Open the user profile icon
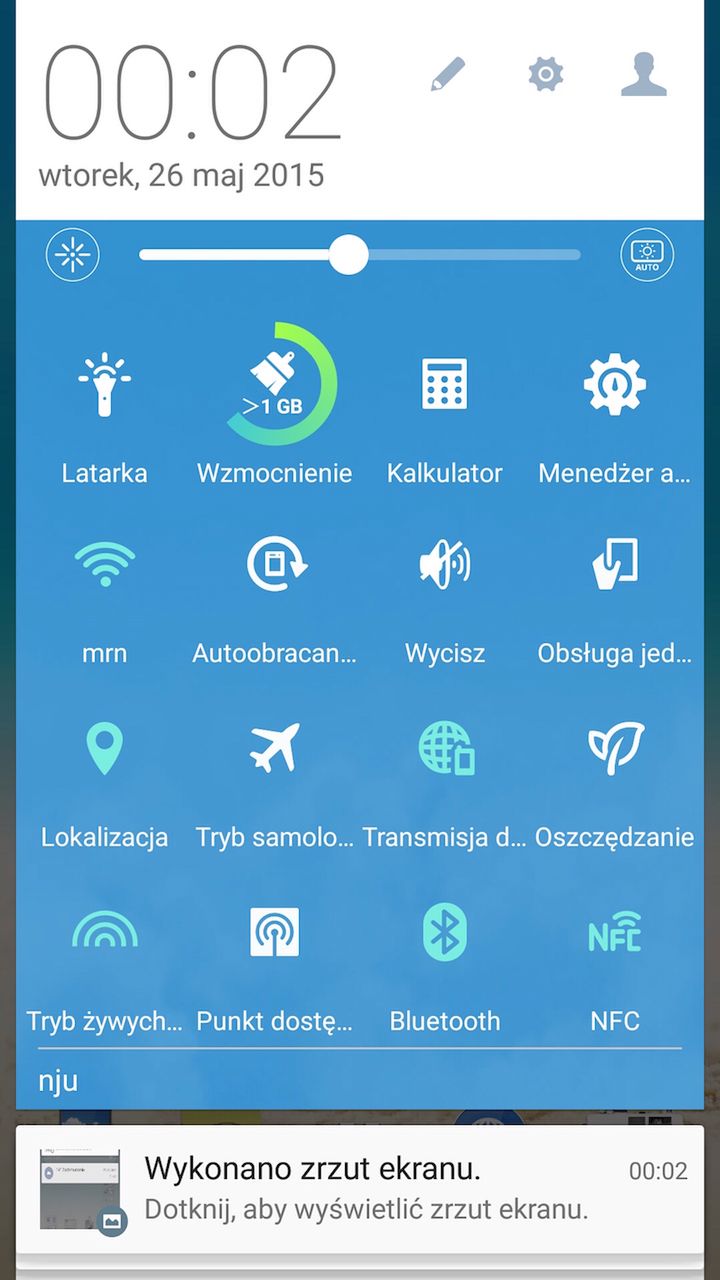 pyautogui.click(x=643, y=75)
